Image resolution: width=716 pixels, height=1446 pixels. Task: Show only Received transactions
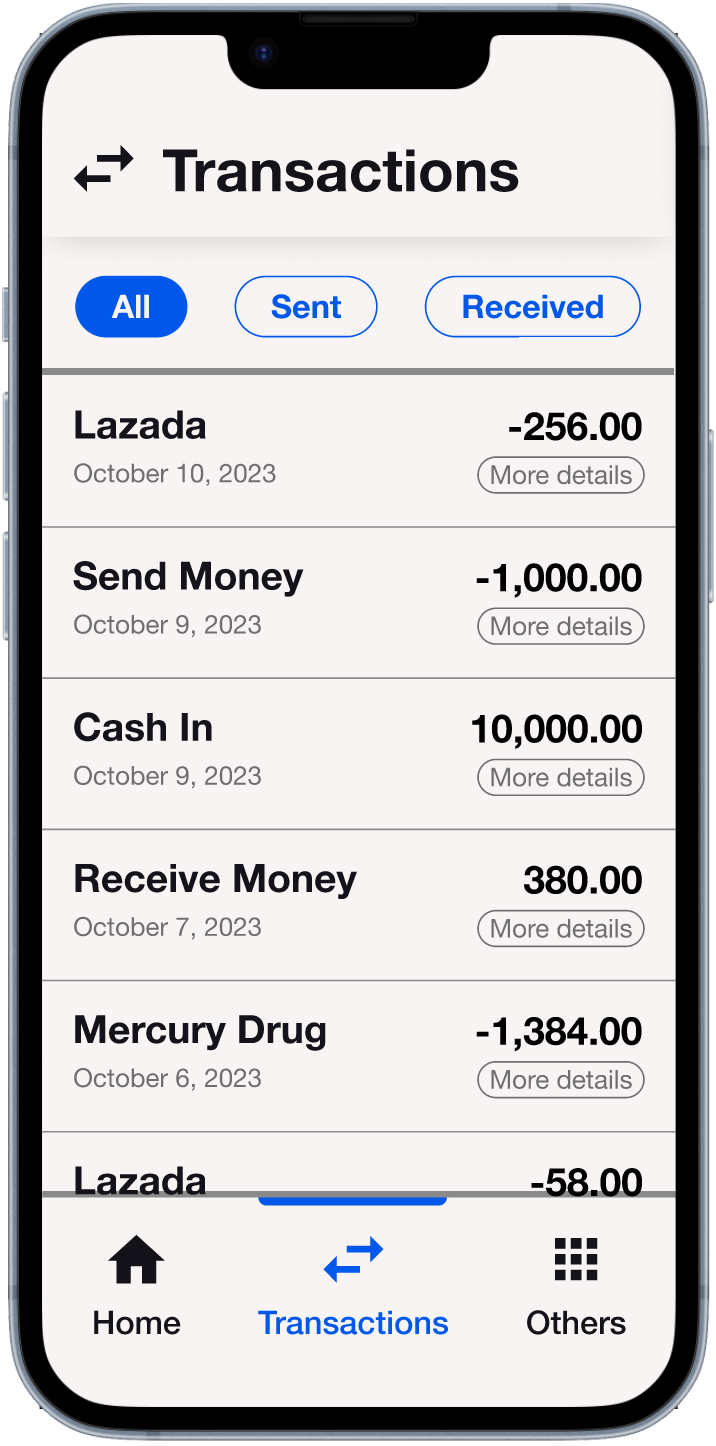(532, 307)
